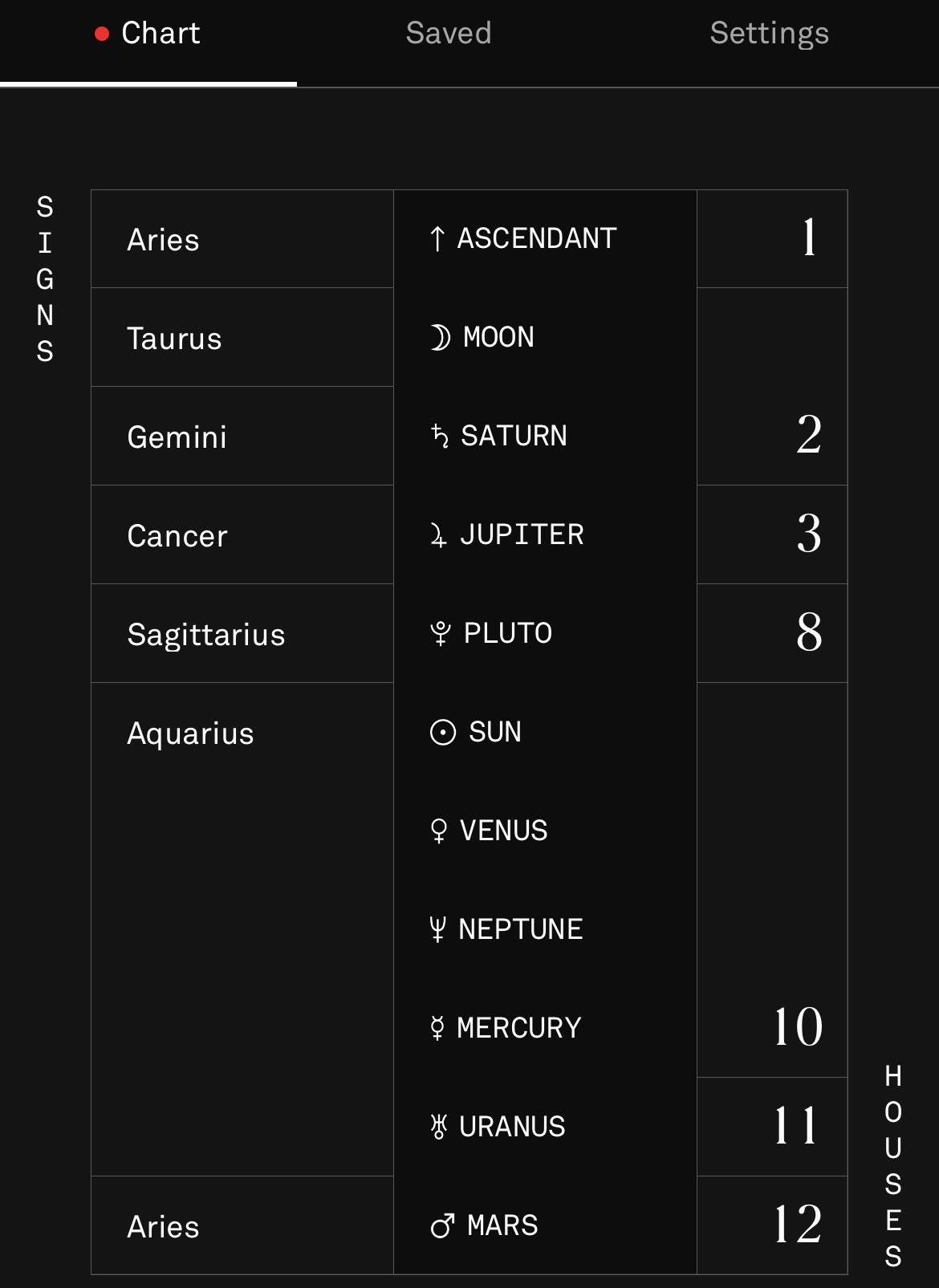
Task: Open the Sun placement details
Action: tap(545, 732)
